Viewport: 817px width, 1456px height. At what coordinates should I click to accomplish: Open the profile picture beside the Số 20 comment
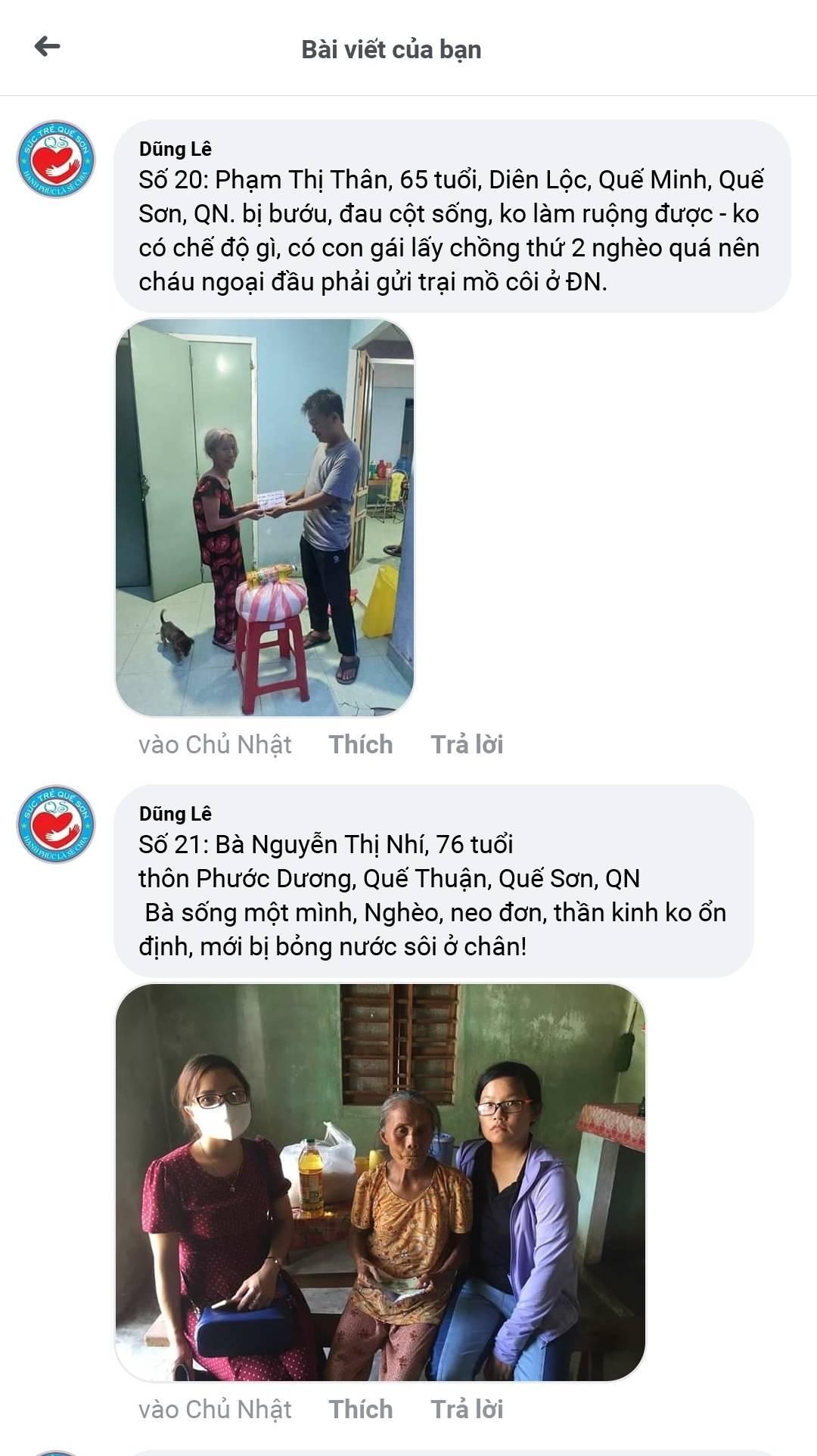(56, 160)
